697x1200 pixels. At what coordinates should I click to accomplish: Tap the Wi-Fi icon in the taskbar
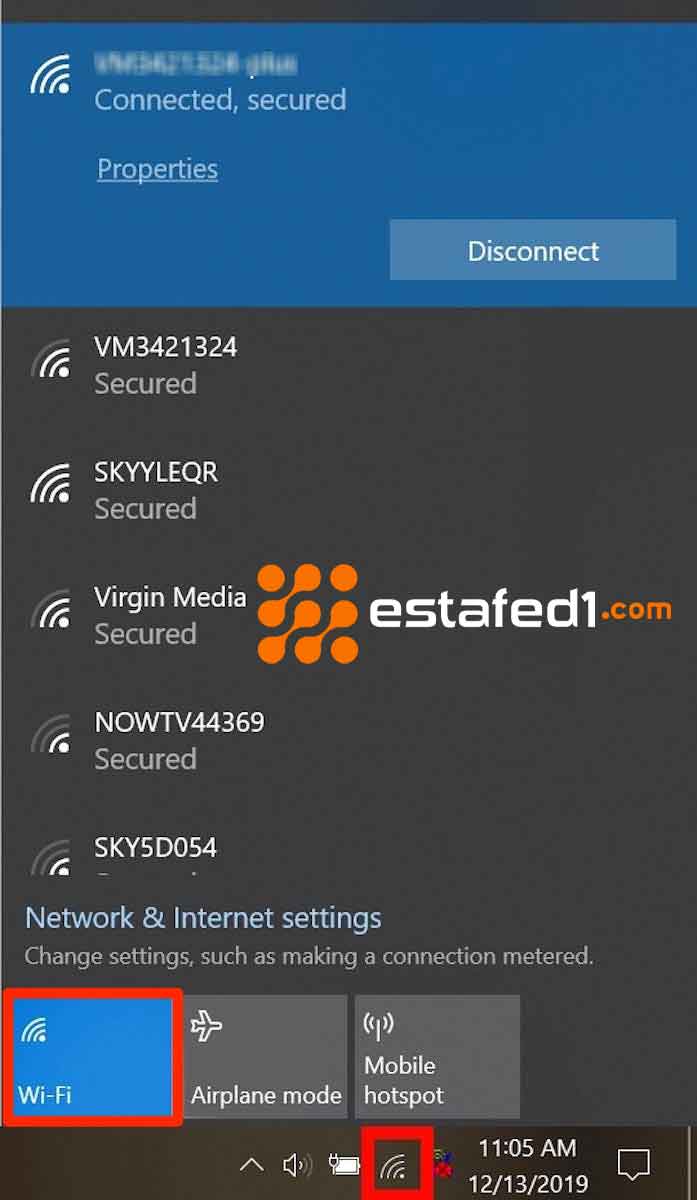397,1165
